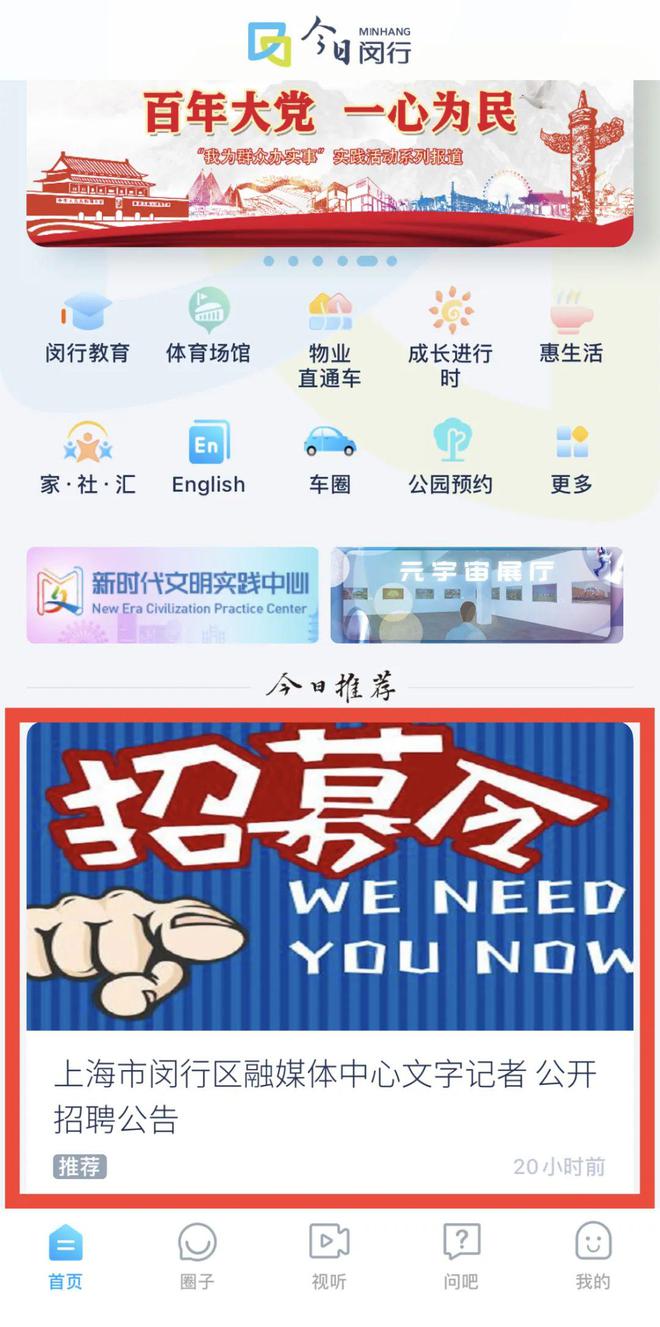Switch to the 首页 tab
This screenshot has height=1327, width=660.
(66, 1256)
